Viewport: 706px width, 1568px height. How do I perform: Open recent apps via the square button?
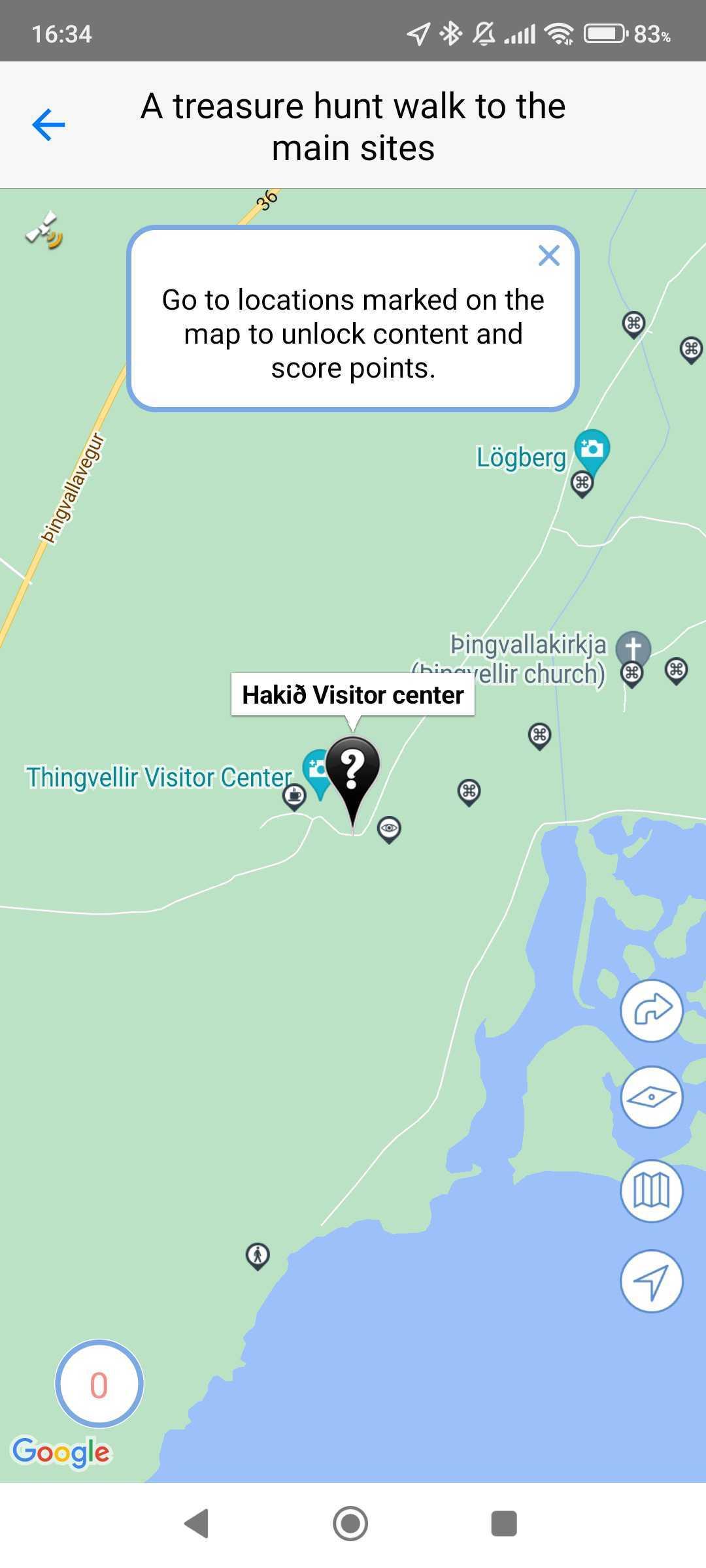504,1524
